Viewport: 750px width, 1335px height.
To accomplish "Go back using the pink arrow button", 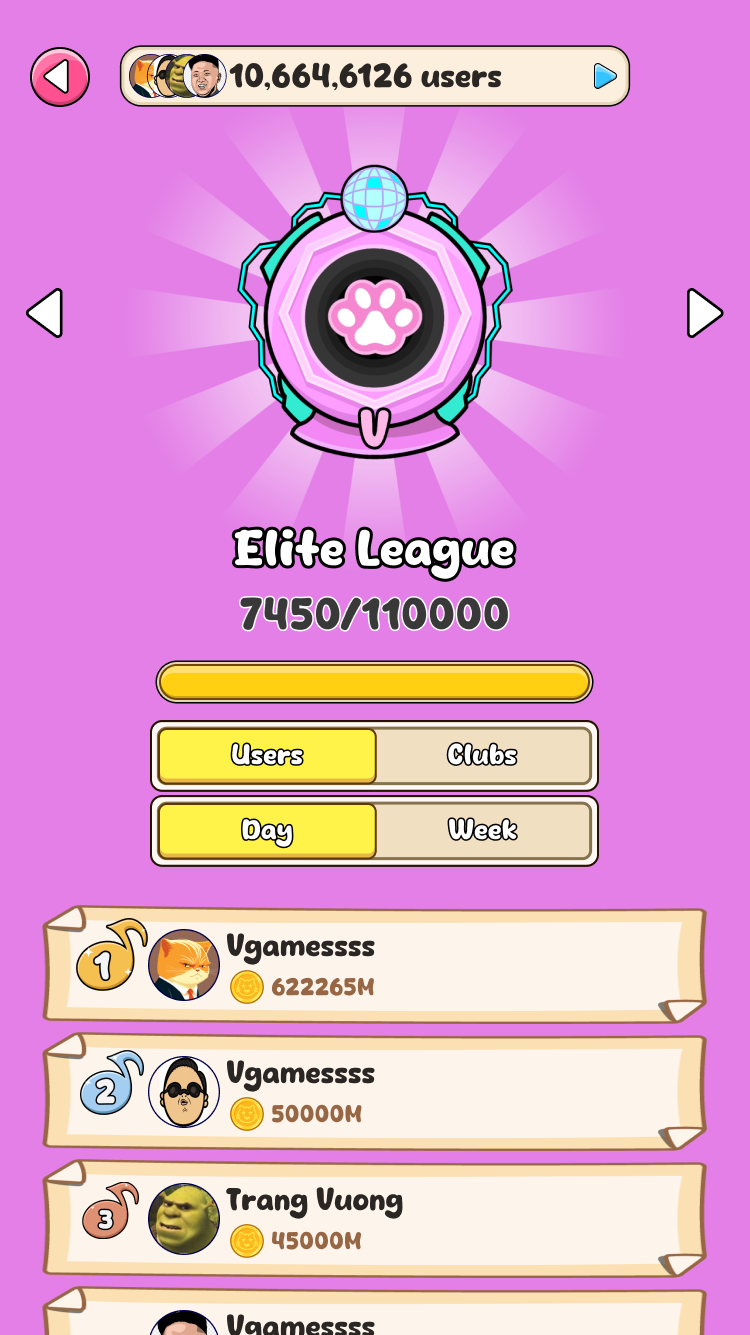I will point(60,77).
